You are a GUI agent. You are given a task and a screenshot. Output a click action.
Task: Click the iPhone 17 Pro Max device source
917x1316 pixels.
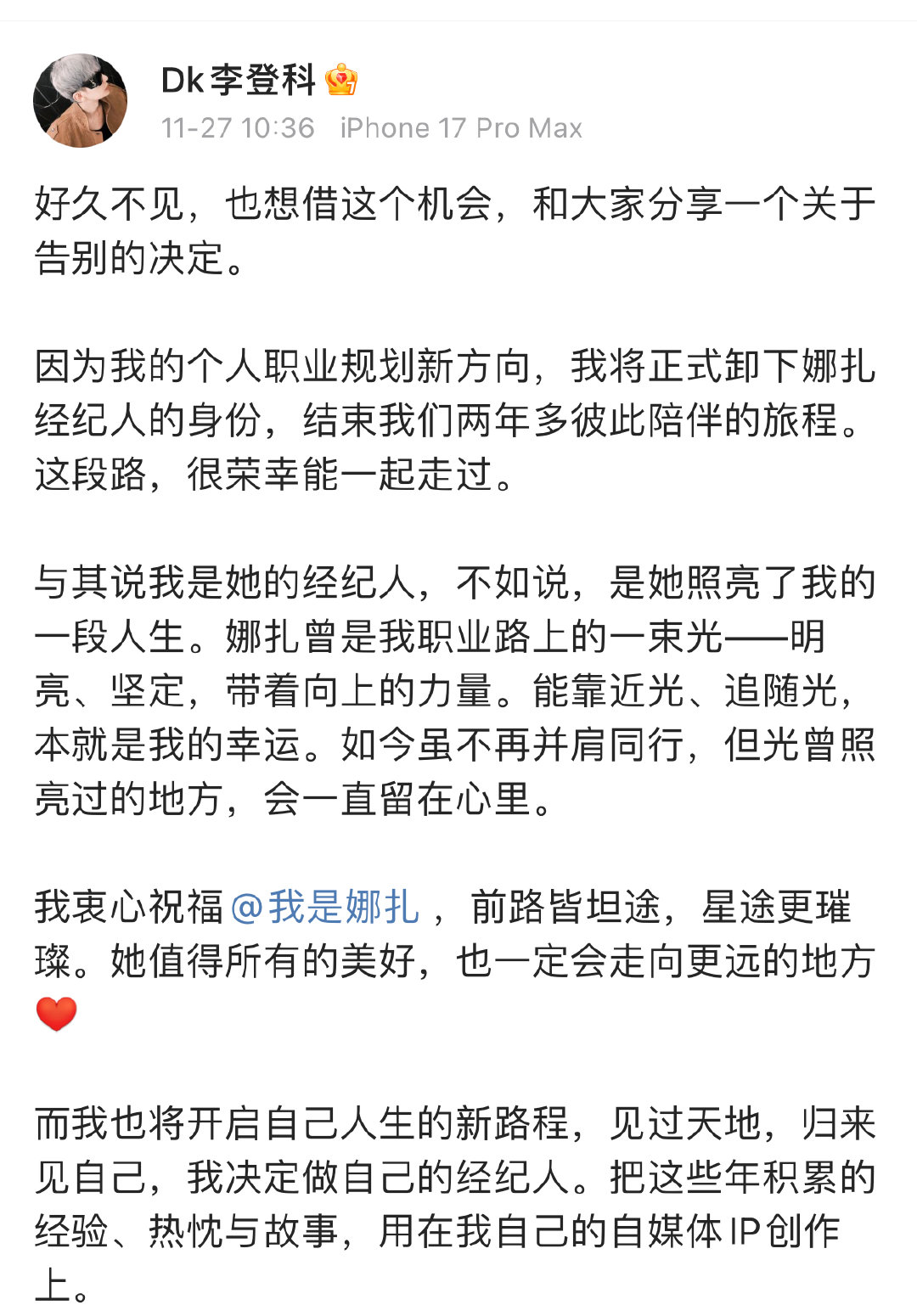point(461,127)
